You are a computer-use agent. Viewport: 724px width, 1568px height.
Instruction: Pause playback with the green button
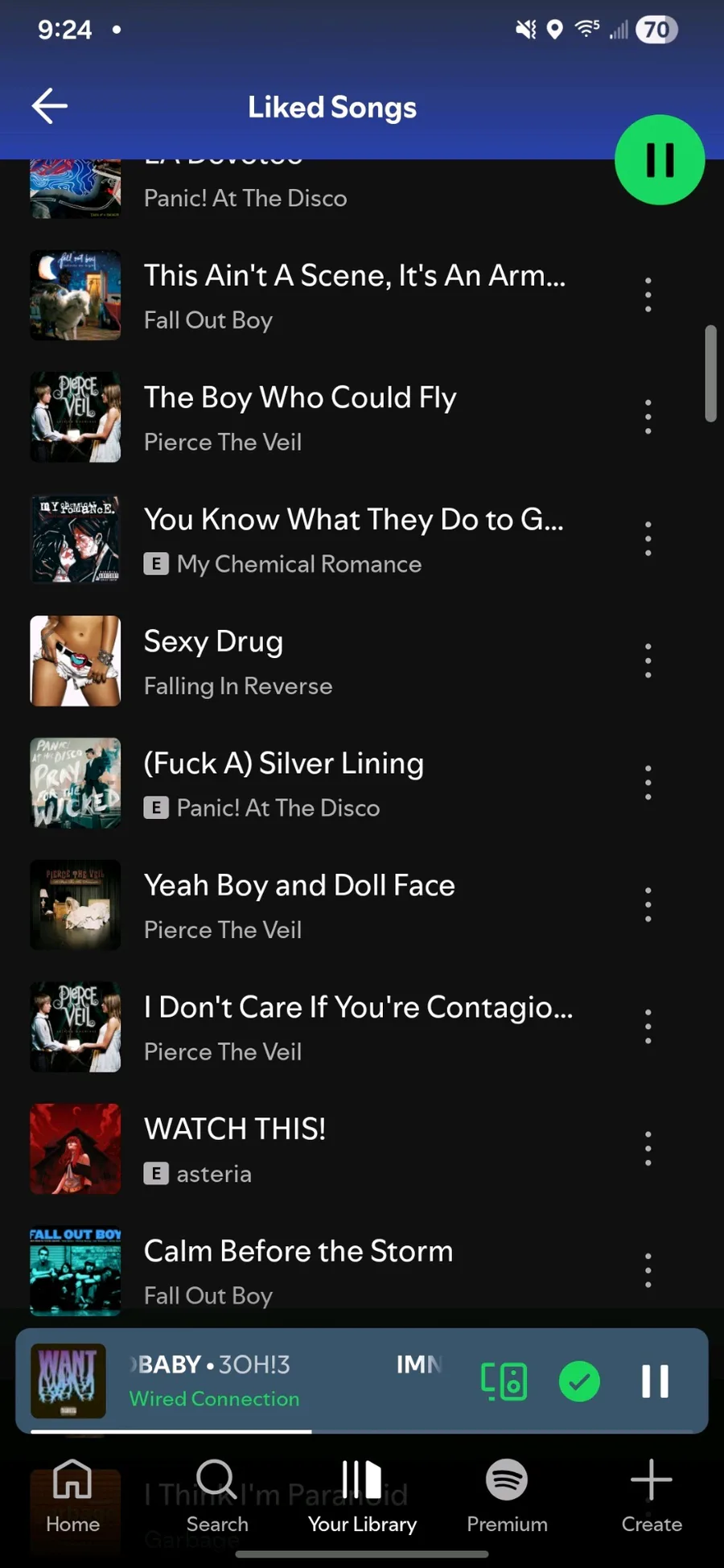click(660, 160)
